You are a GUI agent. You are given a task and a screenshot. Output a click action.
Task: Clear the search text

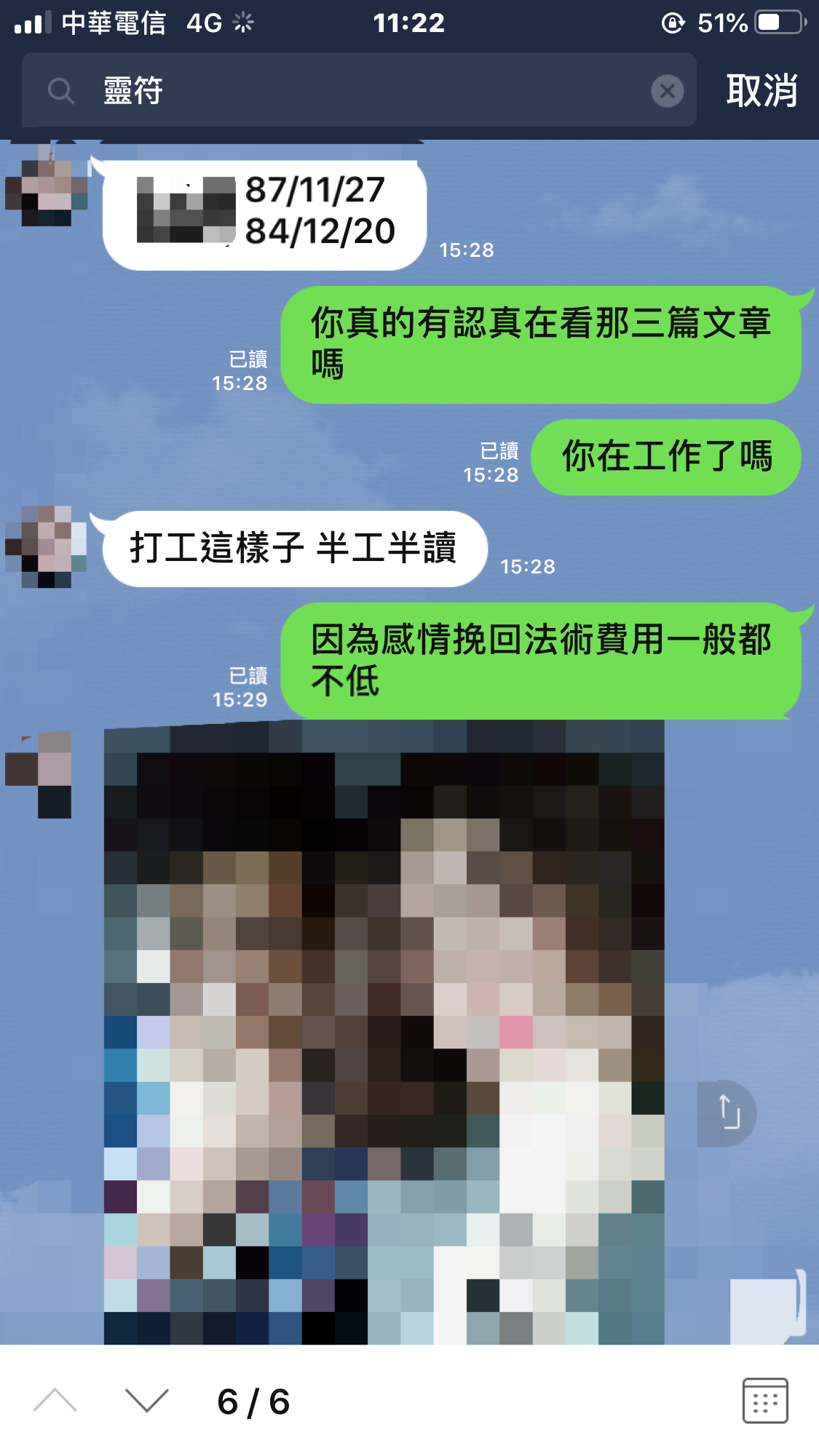click(667, 91)
